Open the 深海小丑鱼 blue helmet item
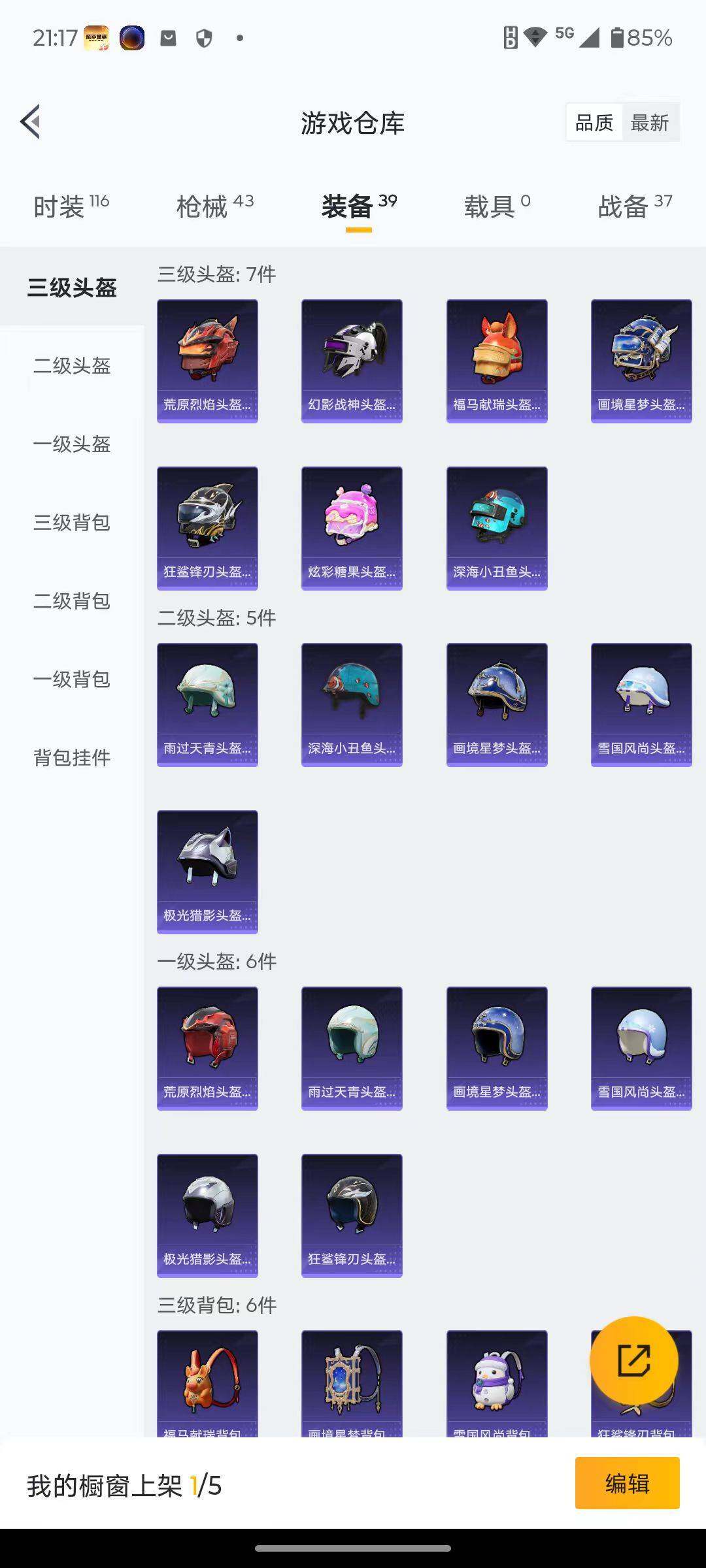This screenshot has height=1568, width=706. pyautogui.click(x=496, y=523)
